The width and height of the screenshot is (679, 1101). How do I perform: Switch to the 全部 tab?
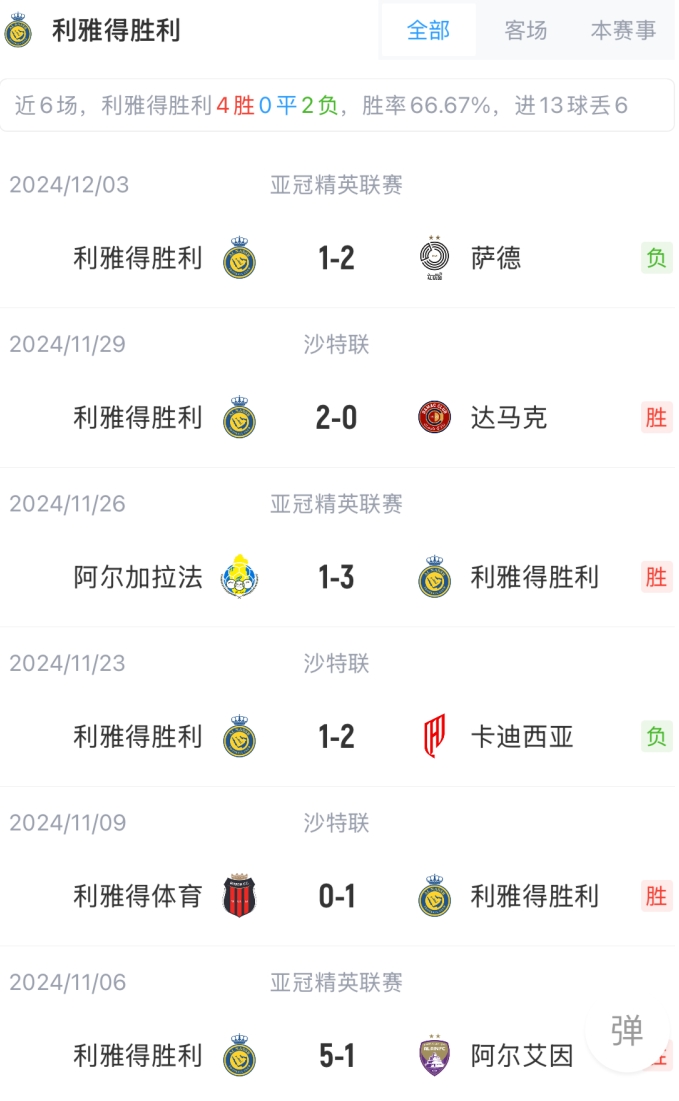pyautogui.click(x=428, y=31)
